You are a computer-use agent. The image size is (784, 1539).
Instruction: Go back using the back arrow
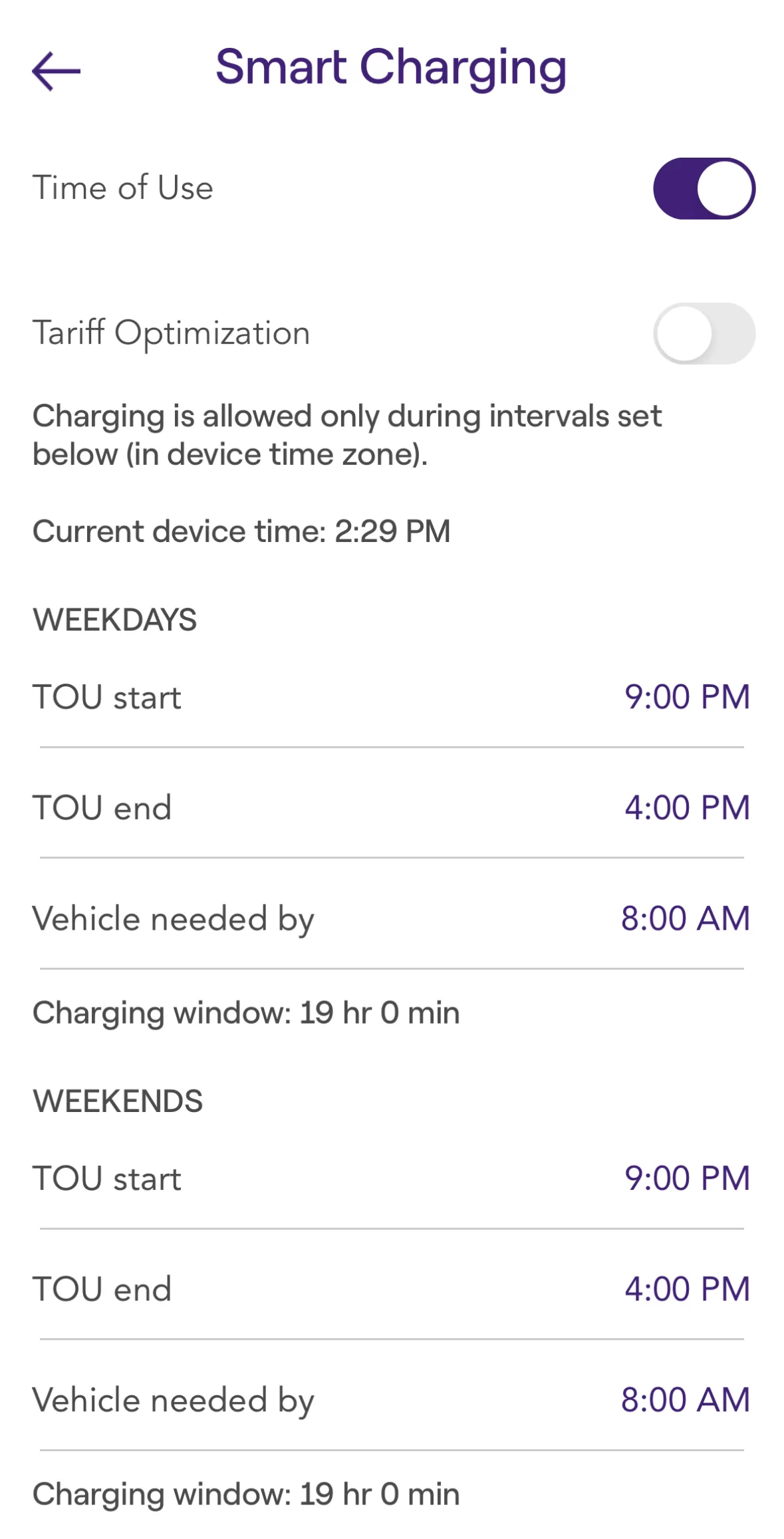[x=57, y=70]
